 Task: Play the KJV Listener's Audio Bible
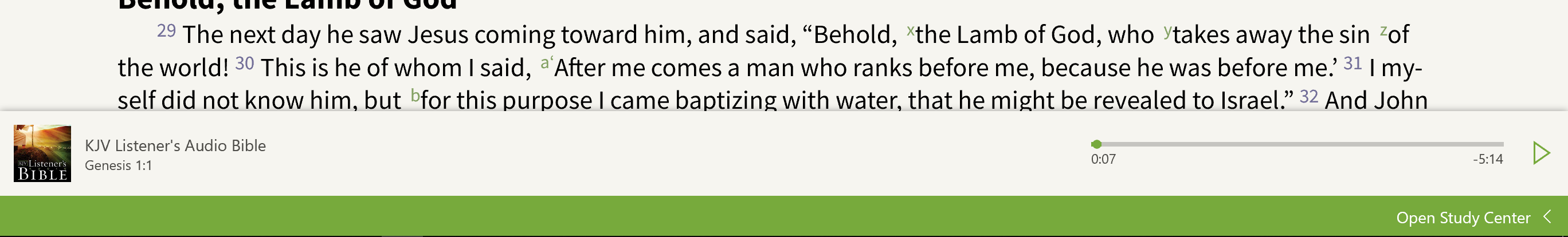1540,153
